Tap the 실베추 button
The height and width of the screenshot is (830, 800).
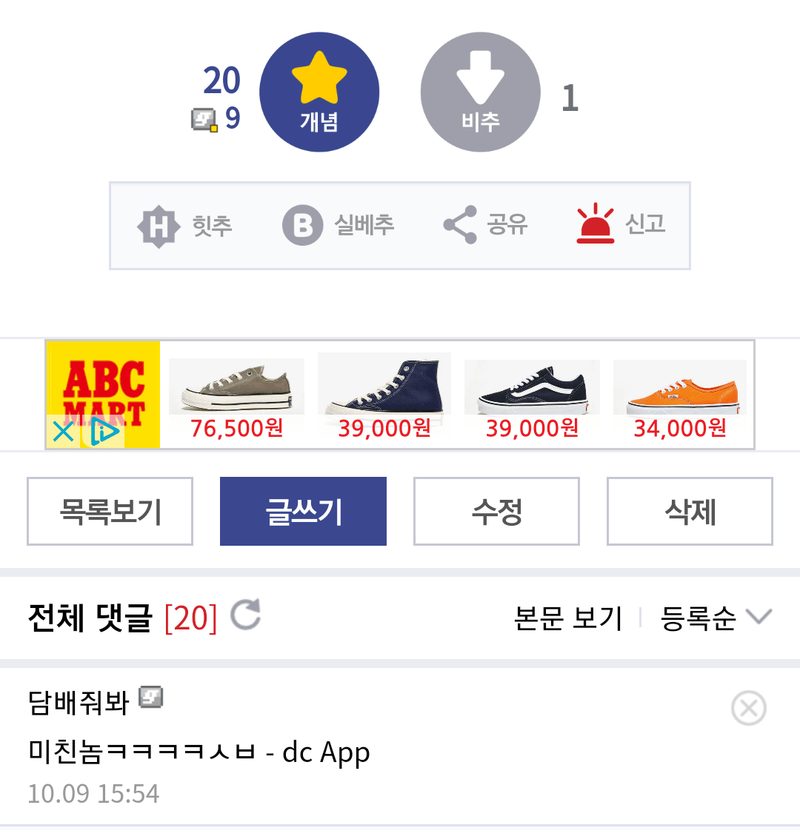pyautogui.click(x=338, y=226)
